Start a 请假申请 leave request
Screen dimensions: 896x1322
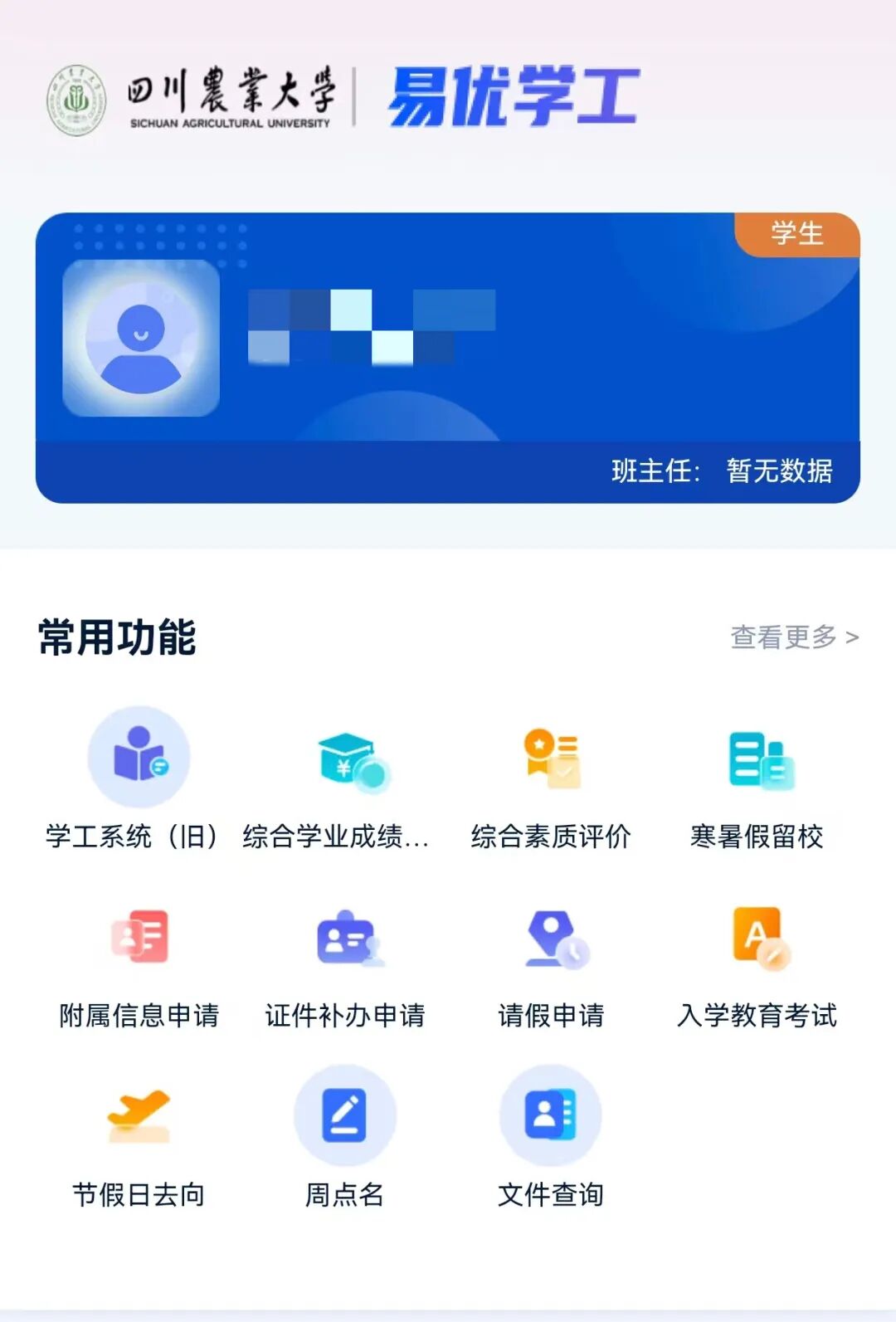(551, 938)
